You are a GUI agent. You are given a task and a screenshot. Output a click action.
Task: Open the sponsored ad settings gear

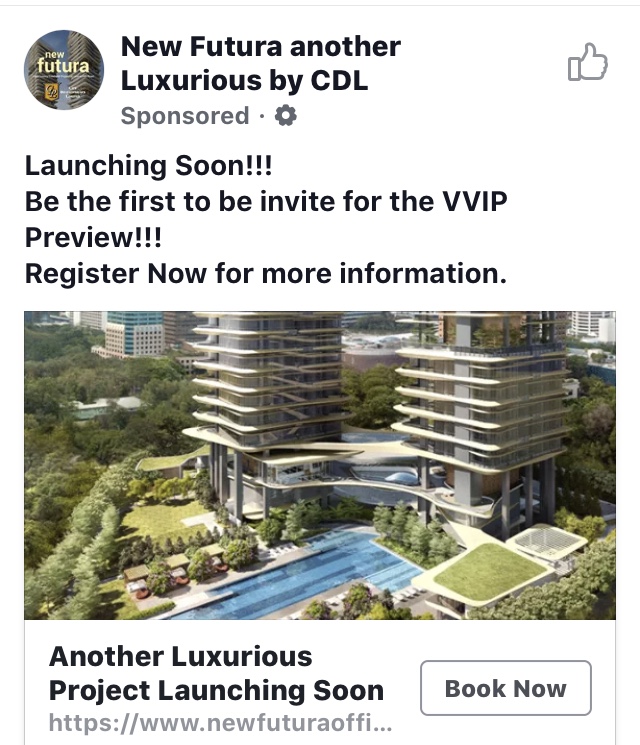click(x=285, y=116)
